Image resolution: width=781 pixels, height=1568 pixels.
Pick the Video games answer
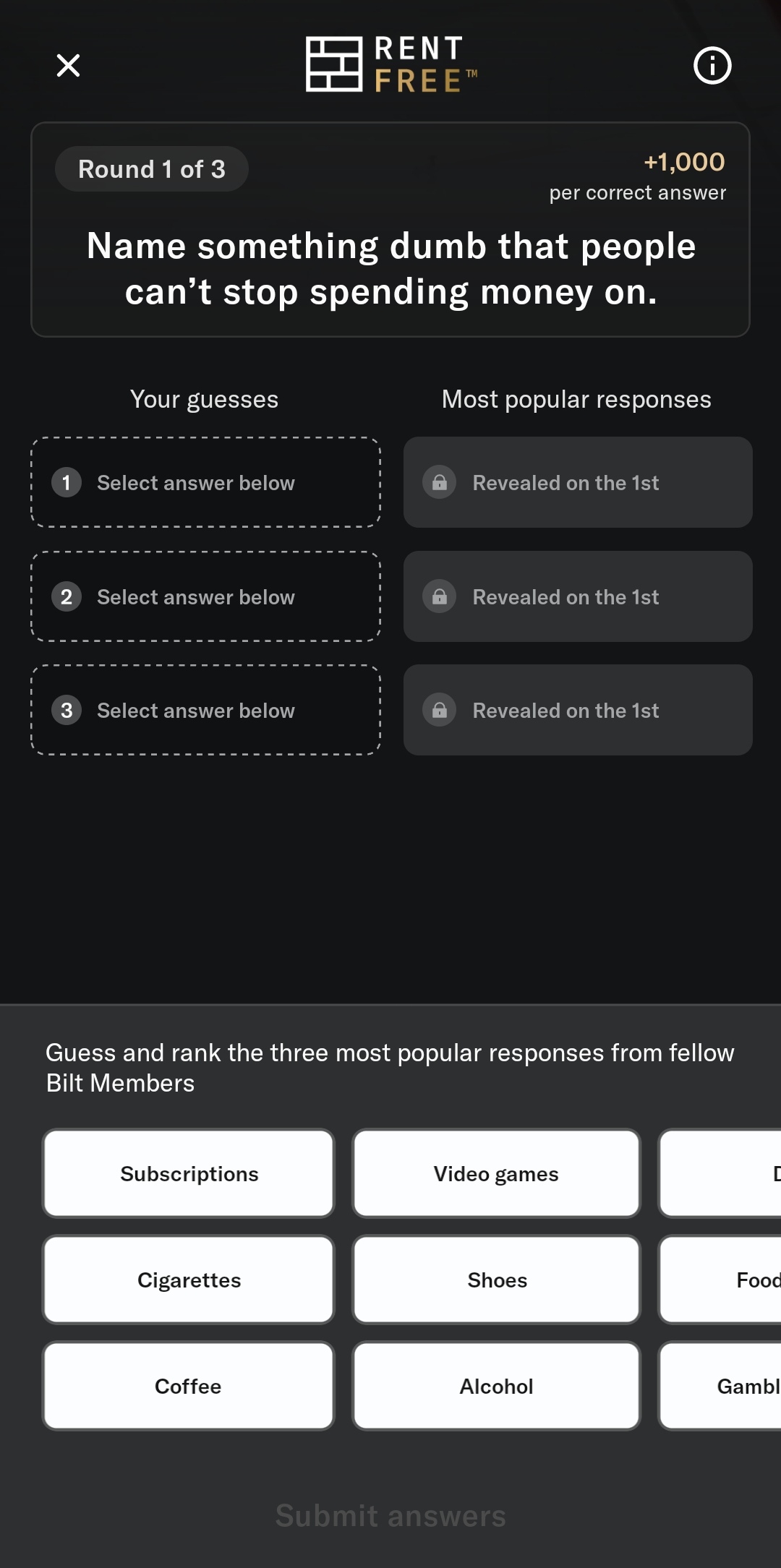[496, 1173]
